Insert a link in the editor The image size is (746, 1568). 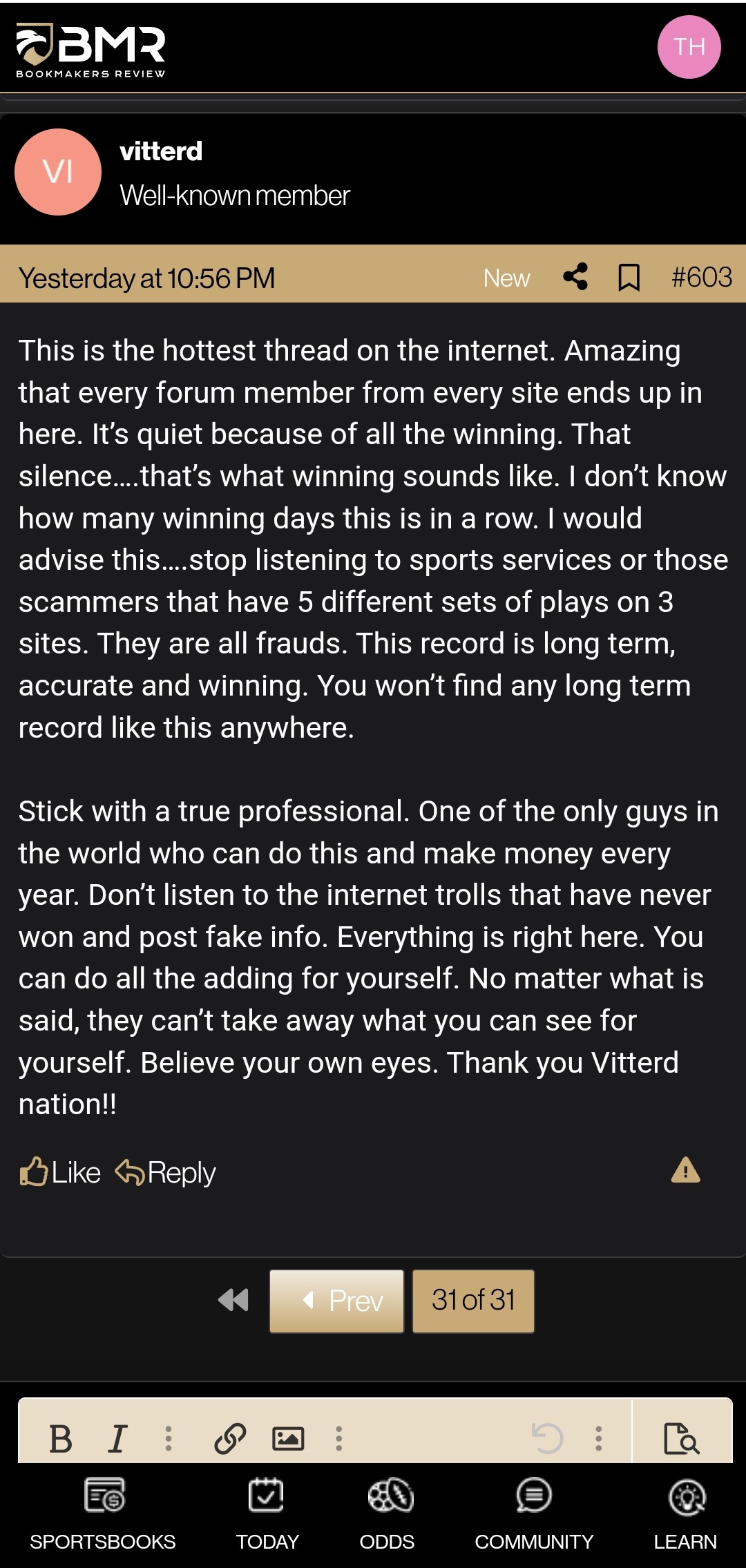point(230,1439)
